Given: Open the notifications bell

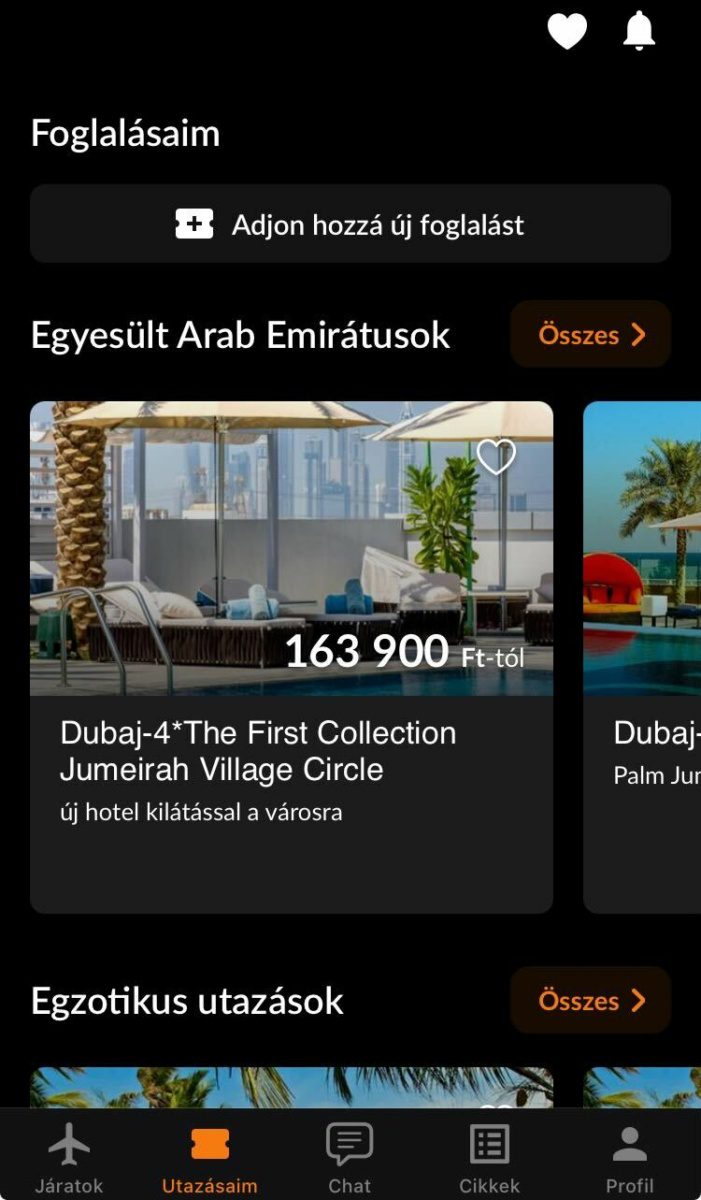Looking at the screenshot, I should pyautogui.click(x=638, y=31).
